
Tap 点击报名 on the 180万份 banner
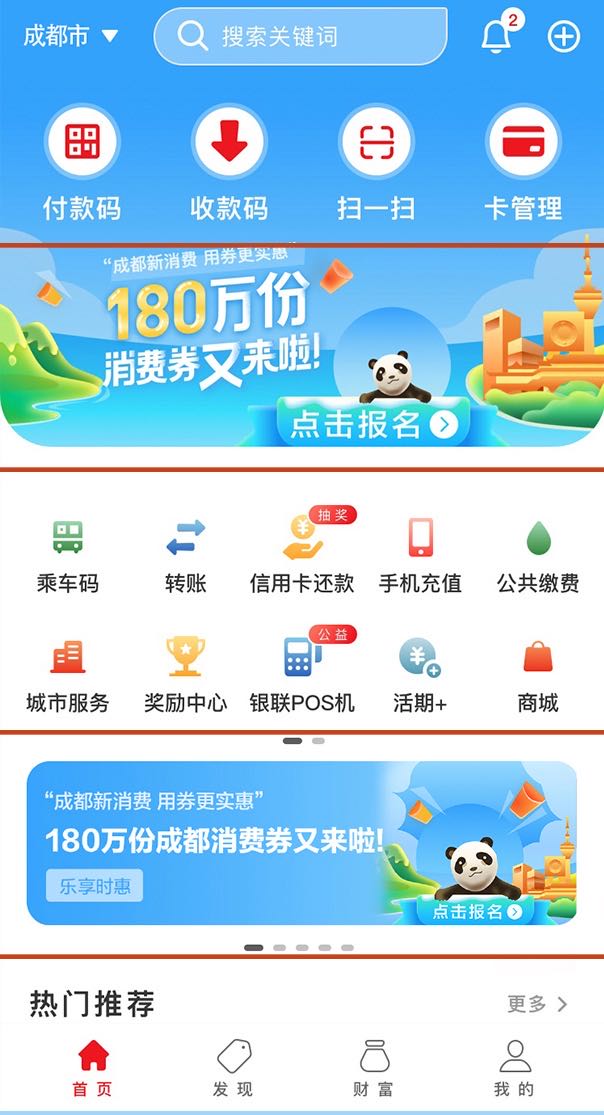(x=372, y=424)
